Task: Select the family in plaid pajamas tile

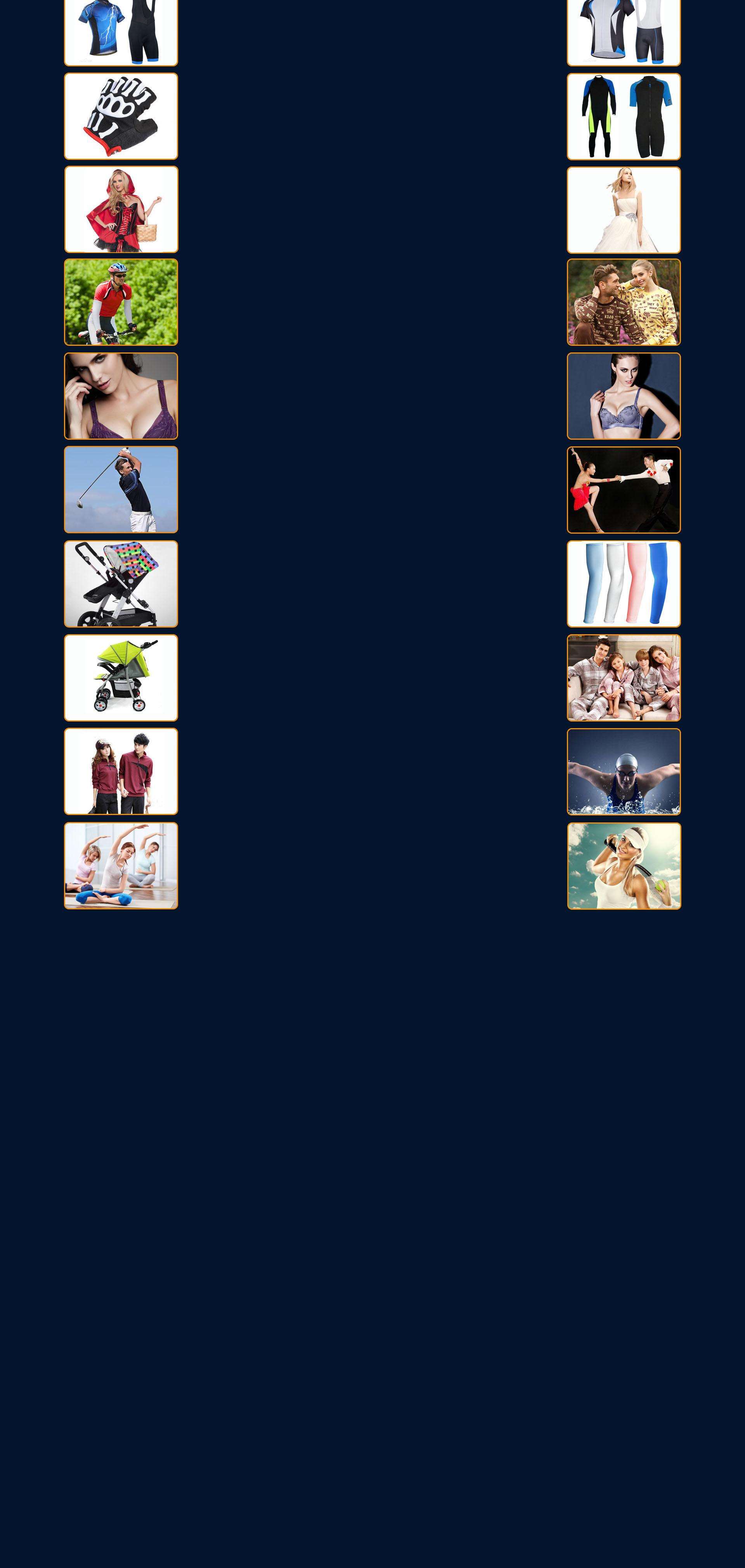Action: tap(624, 678)
